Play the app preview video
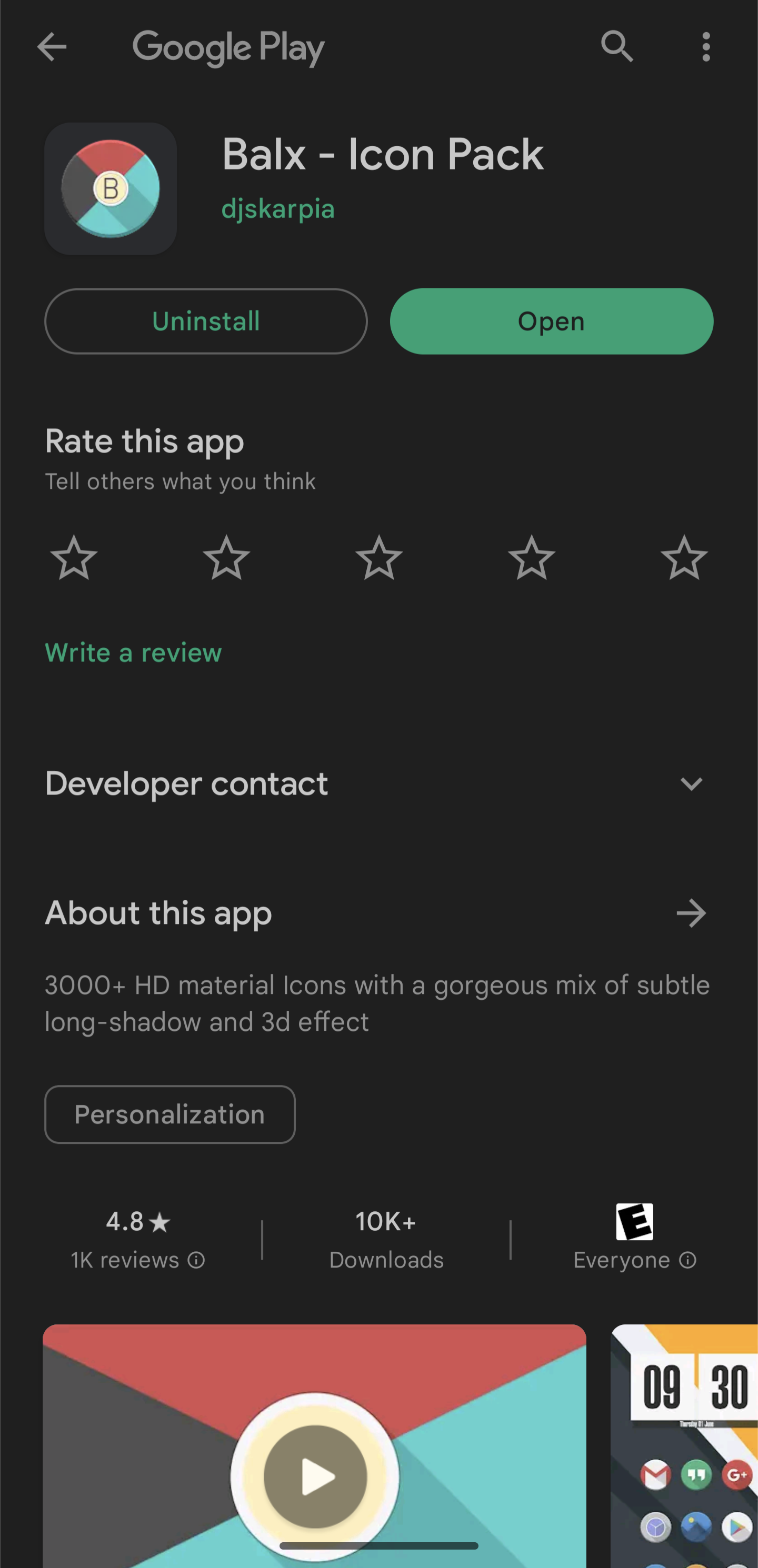 click(x=315, y=1476)
